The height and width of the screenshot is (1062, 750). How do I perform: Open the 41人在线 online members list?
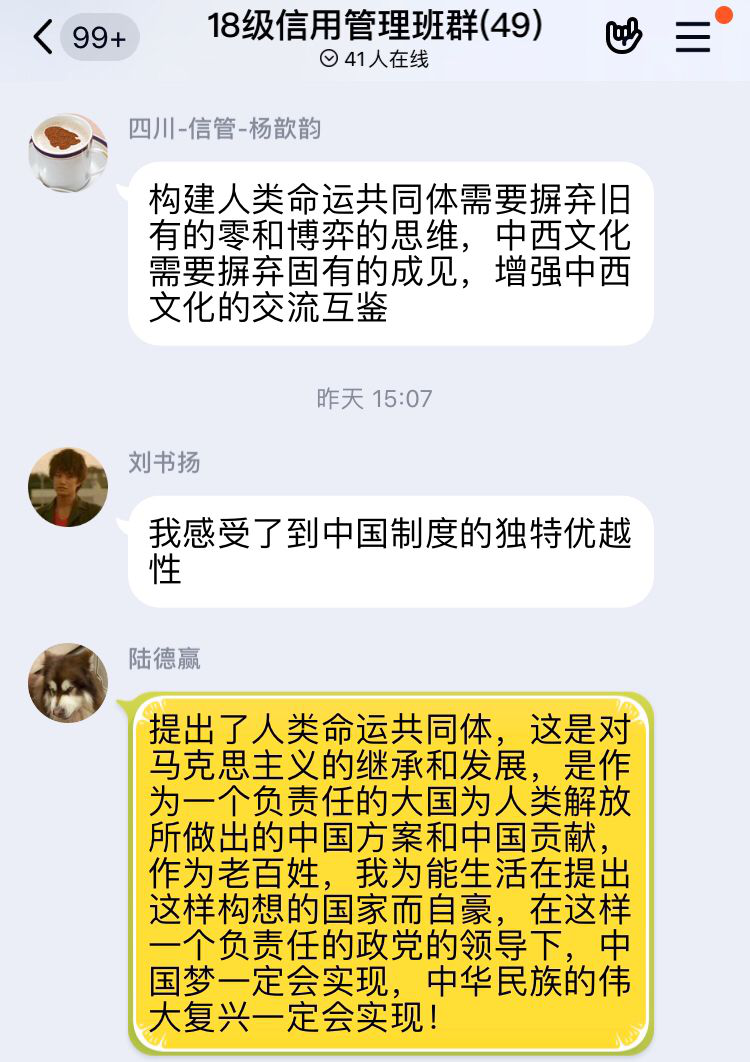[x=374, y=60]
